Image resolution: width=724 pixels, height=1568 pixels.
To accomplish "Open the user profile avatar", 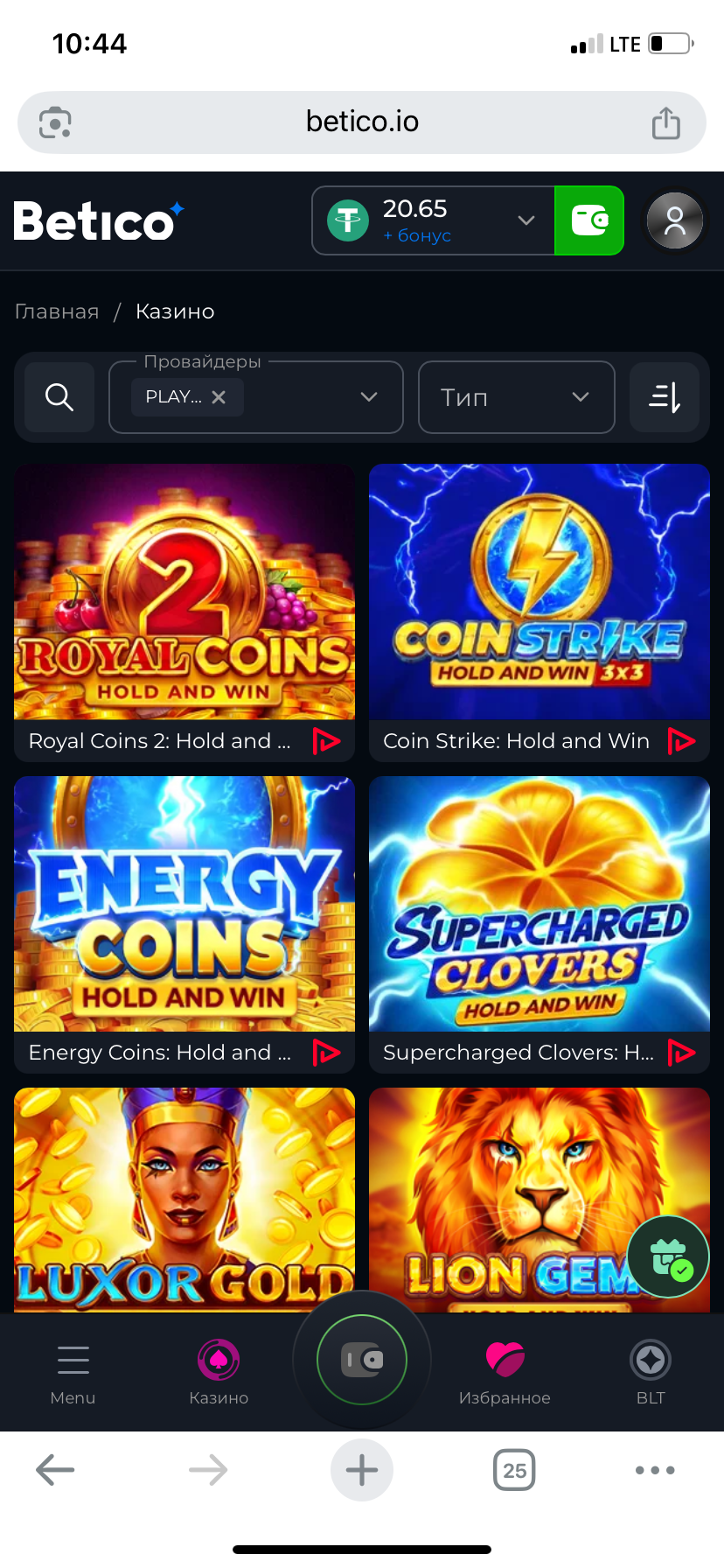I will tap(674, 220).
